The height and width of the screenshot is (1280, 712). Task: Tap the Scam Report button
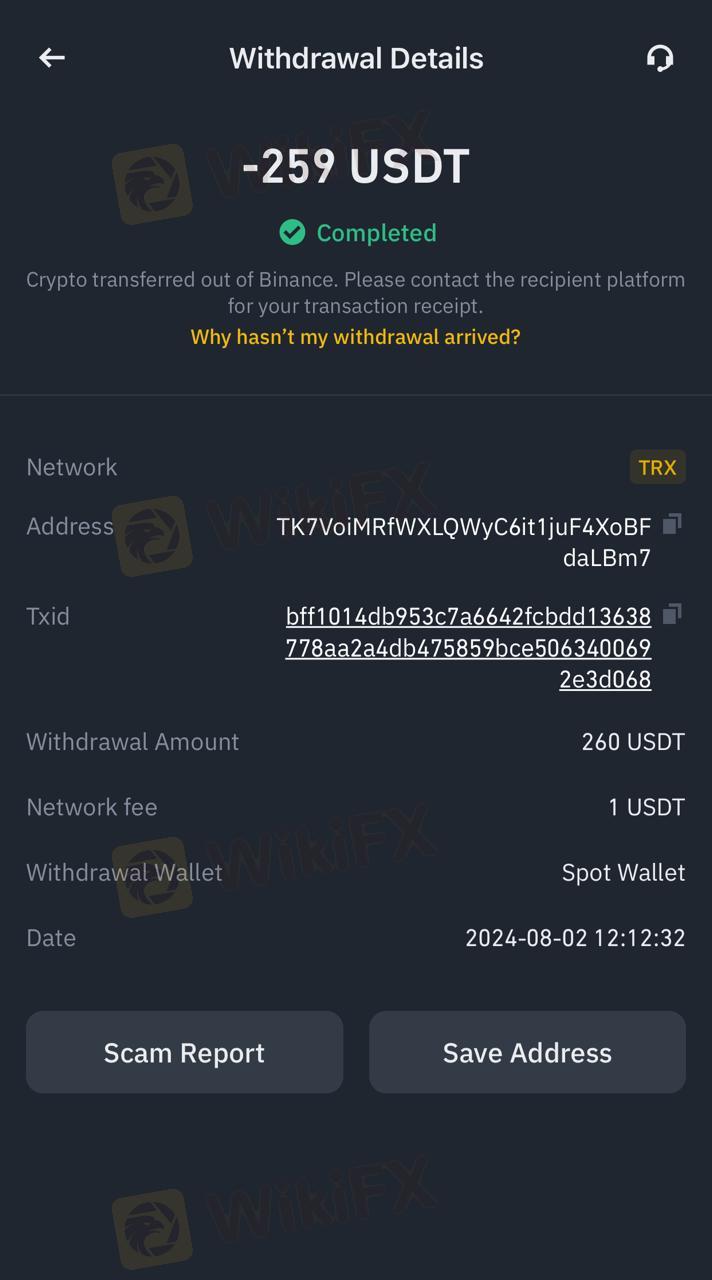pyautogui.click(x=185, y=1052)
